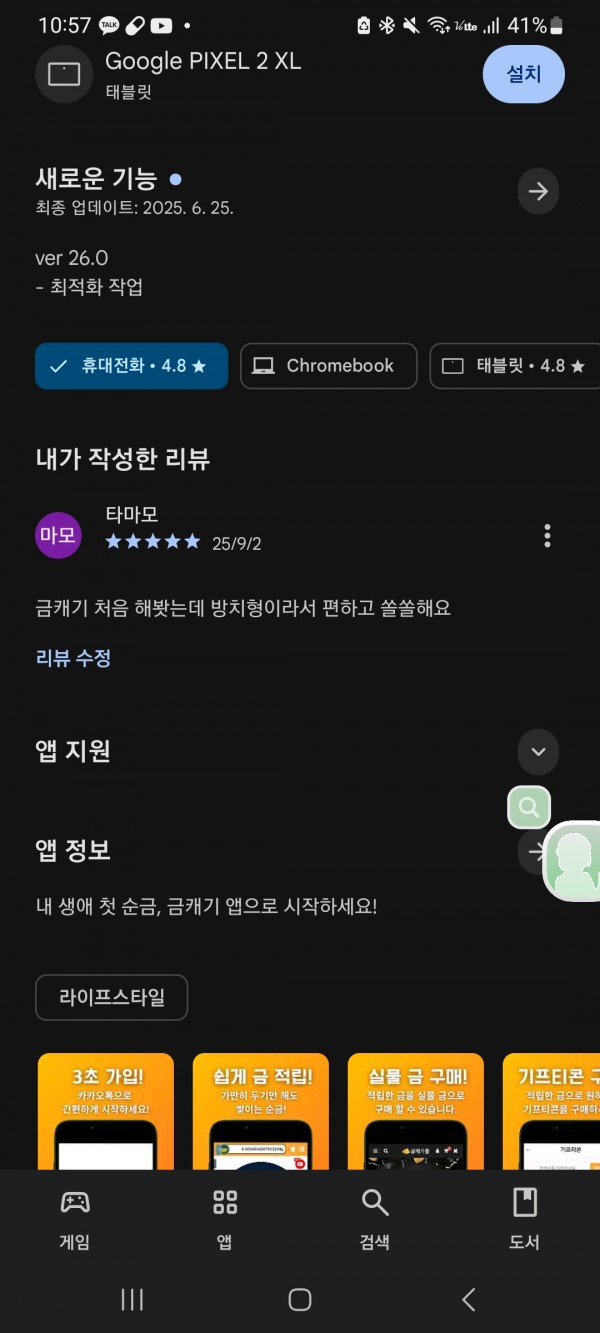This screenshot has width=600, height=1333.
Task: Switch to the 도서 tab
Action: pos(525,1220)
